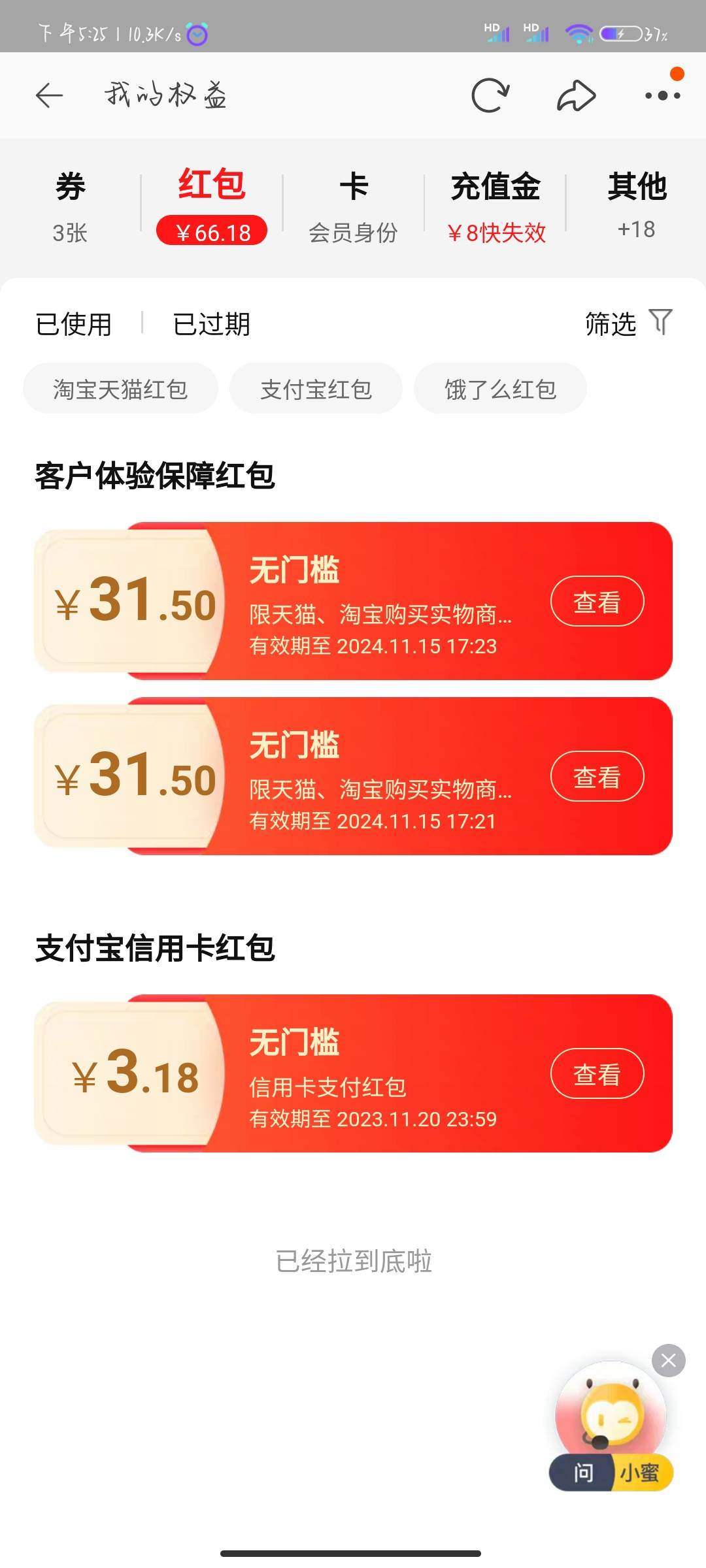Filter by 支付宝红包 chip
706x1568 pixels.
pyautogui.click(x=316, y=389)
